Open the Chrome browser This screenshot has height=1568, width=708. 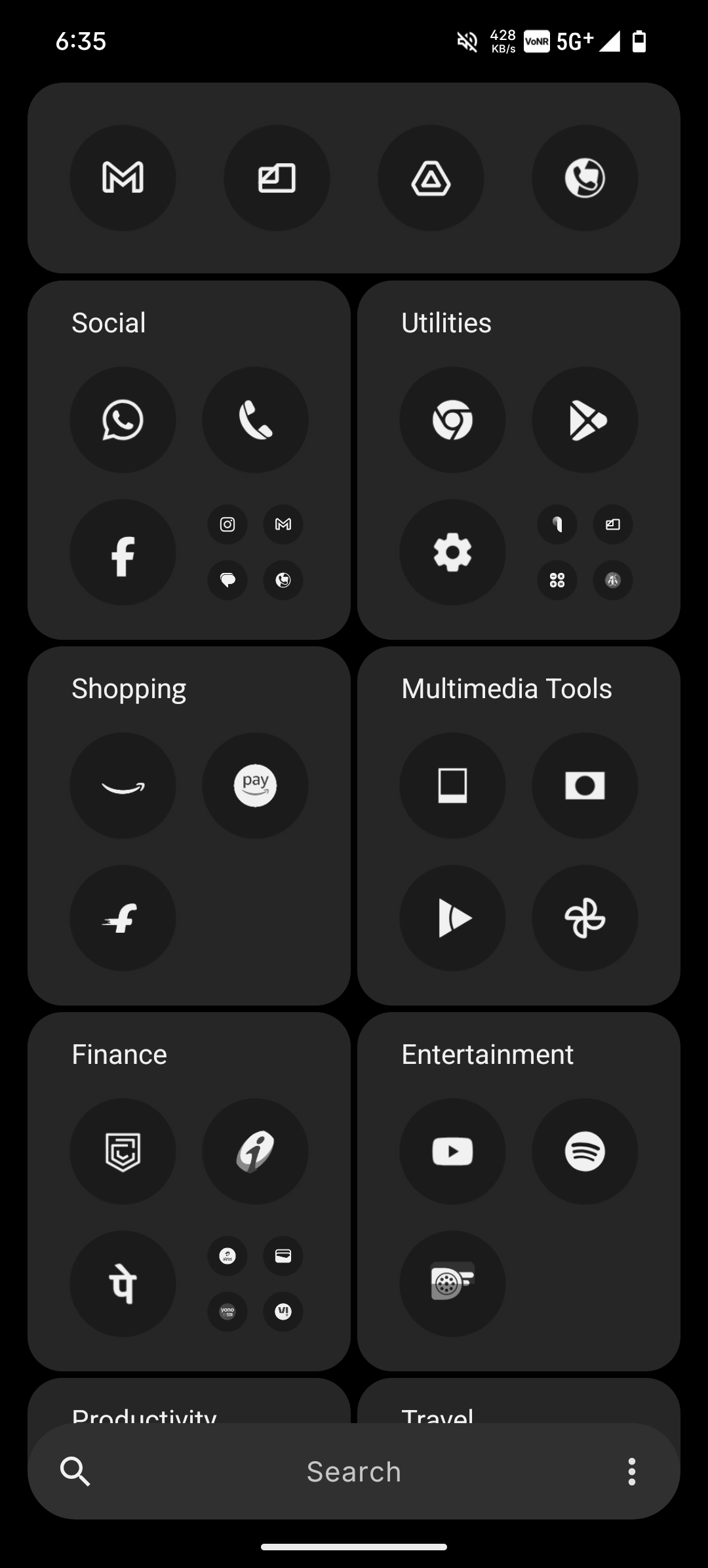tap(452, 420)
